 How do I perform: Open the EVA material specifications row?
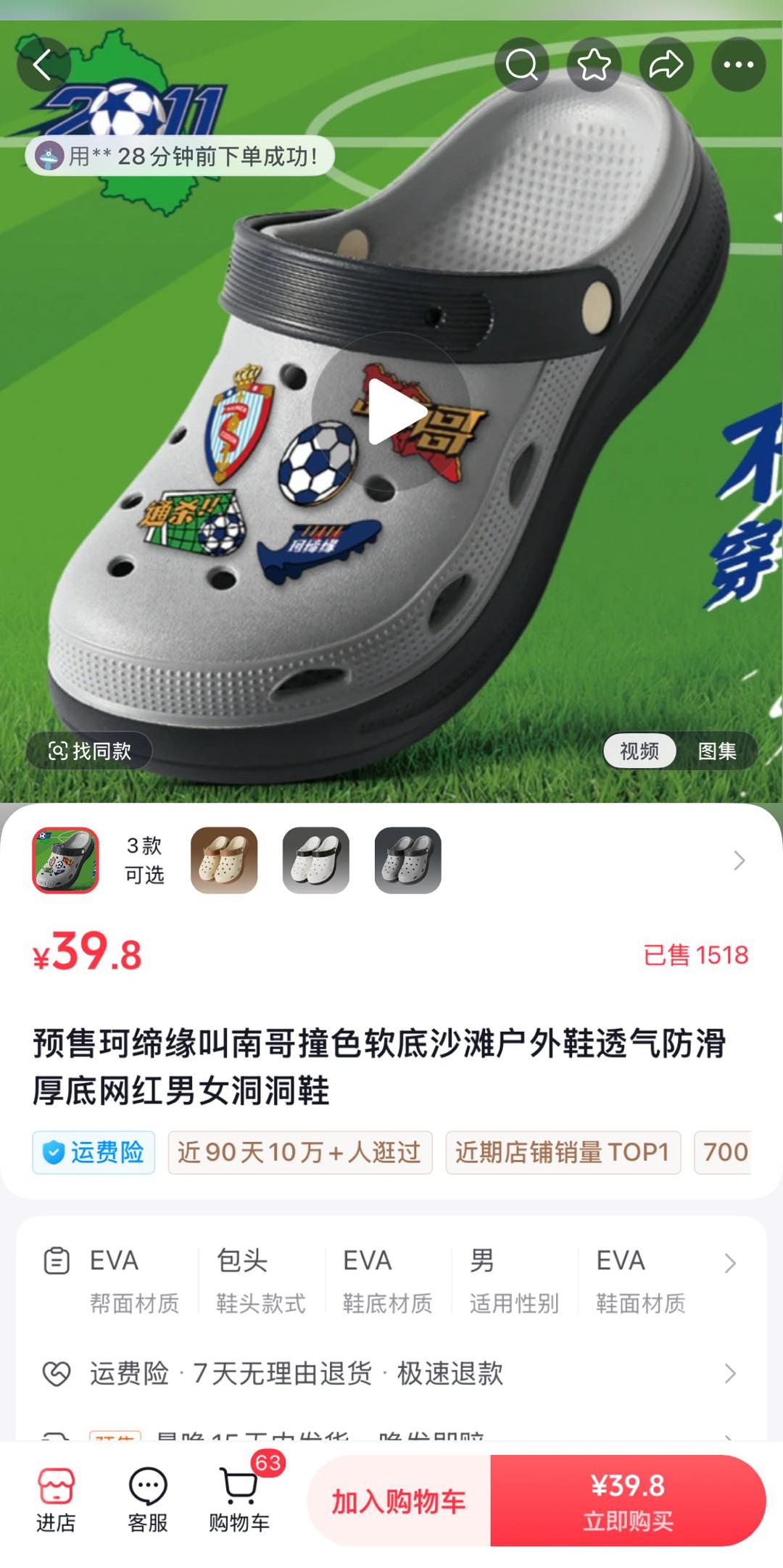pyautogui.click(x=391, y=1280)
